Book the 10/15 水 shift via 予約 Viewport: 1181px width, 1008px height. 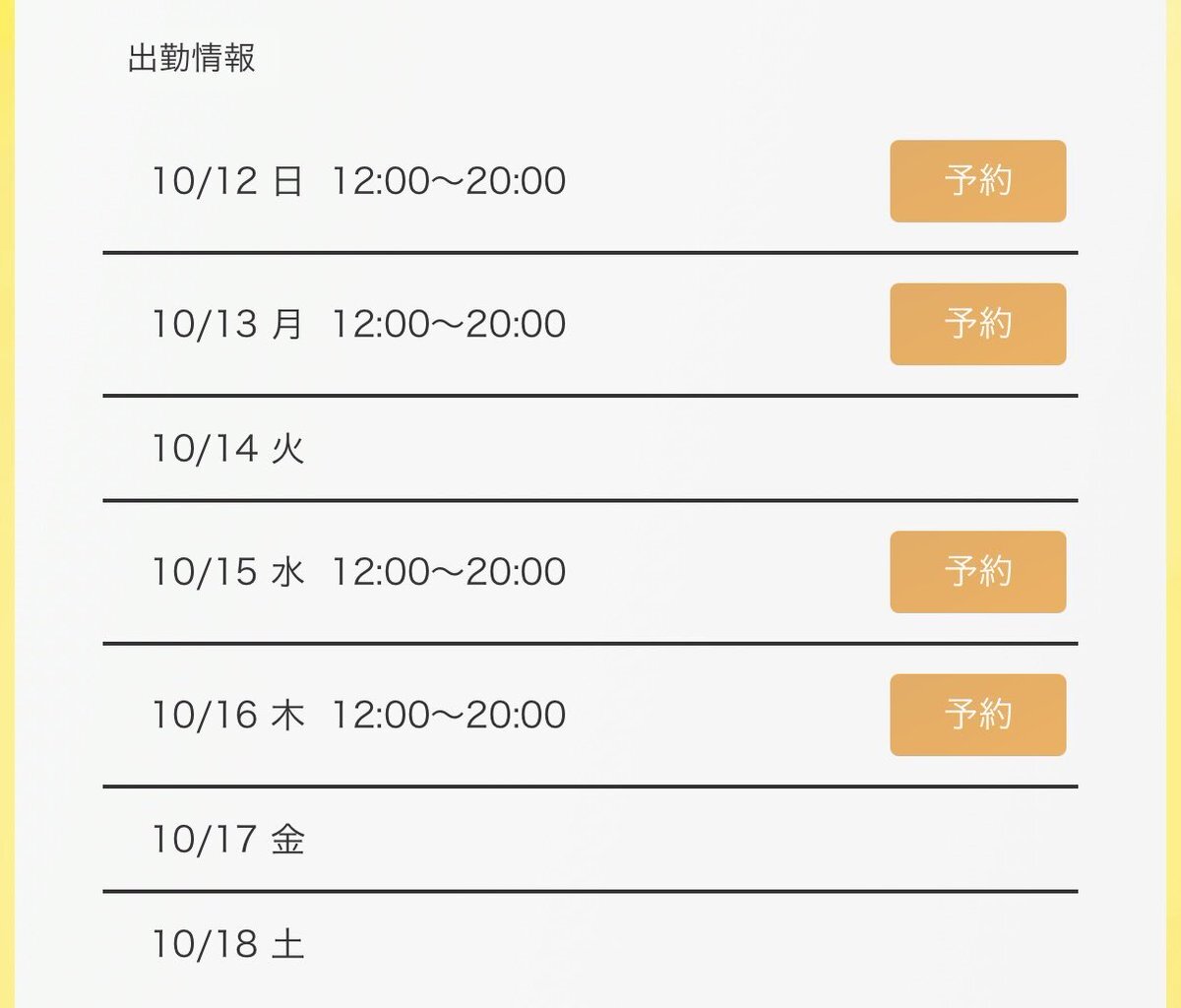click(x=977, y=572)
